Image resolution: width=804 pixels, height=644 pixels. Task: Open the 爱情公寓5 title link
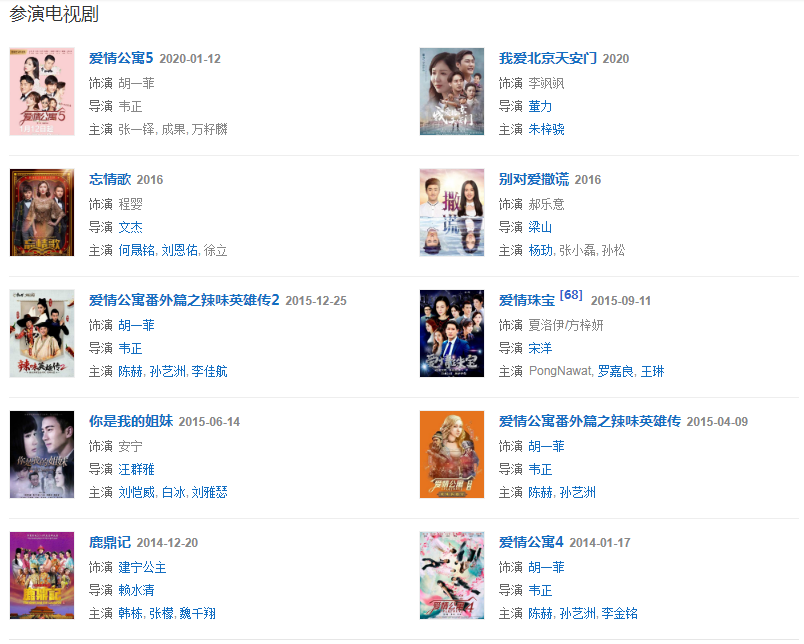pos(121,58)
